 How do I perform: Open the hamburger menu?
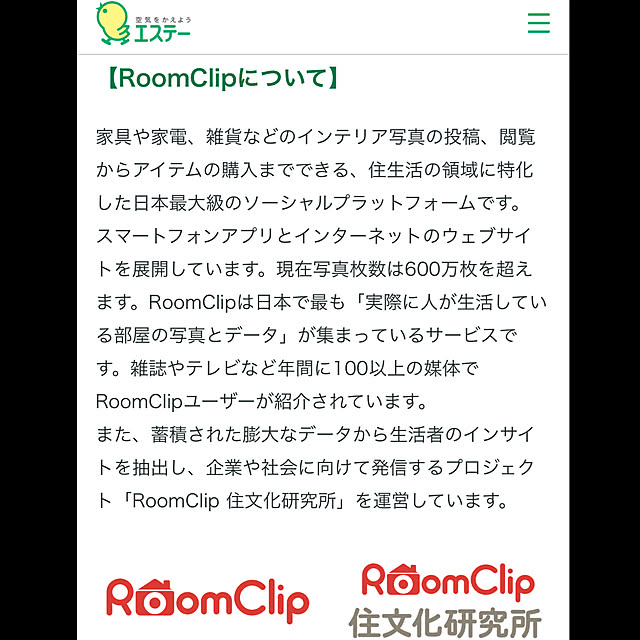538,23
